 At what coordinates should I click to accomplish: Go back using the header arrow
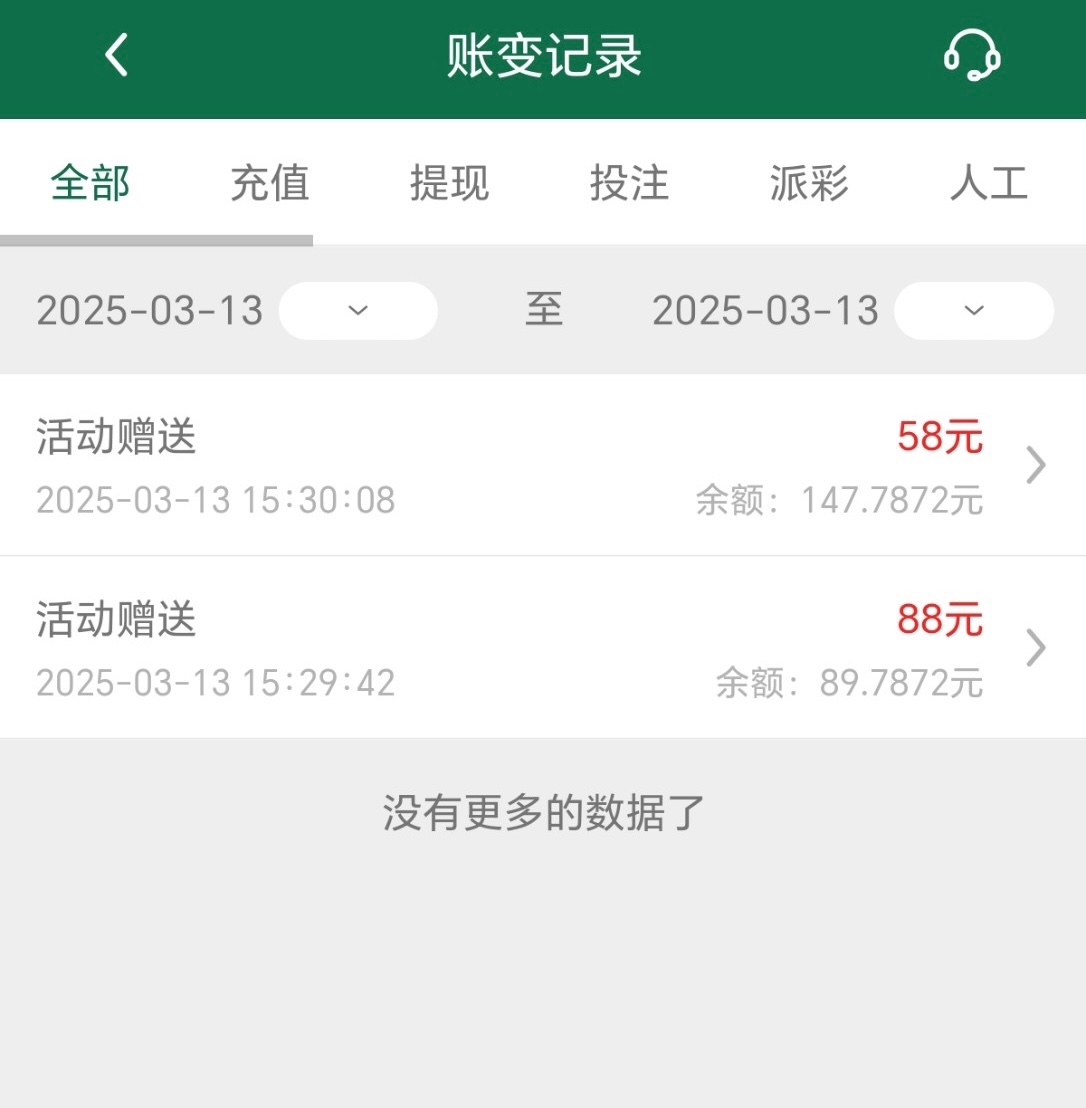(117, 55)
